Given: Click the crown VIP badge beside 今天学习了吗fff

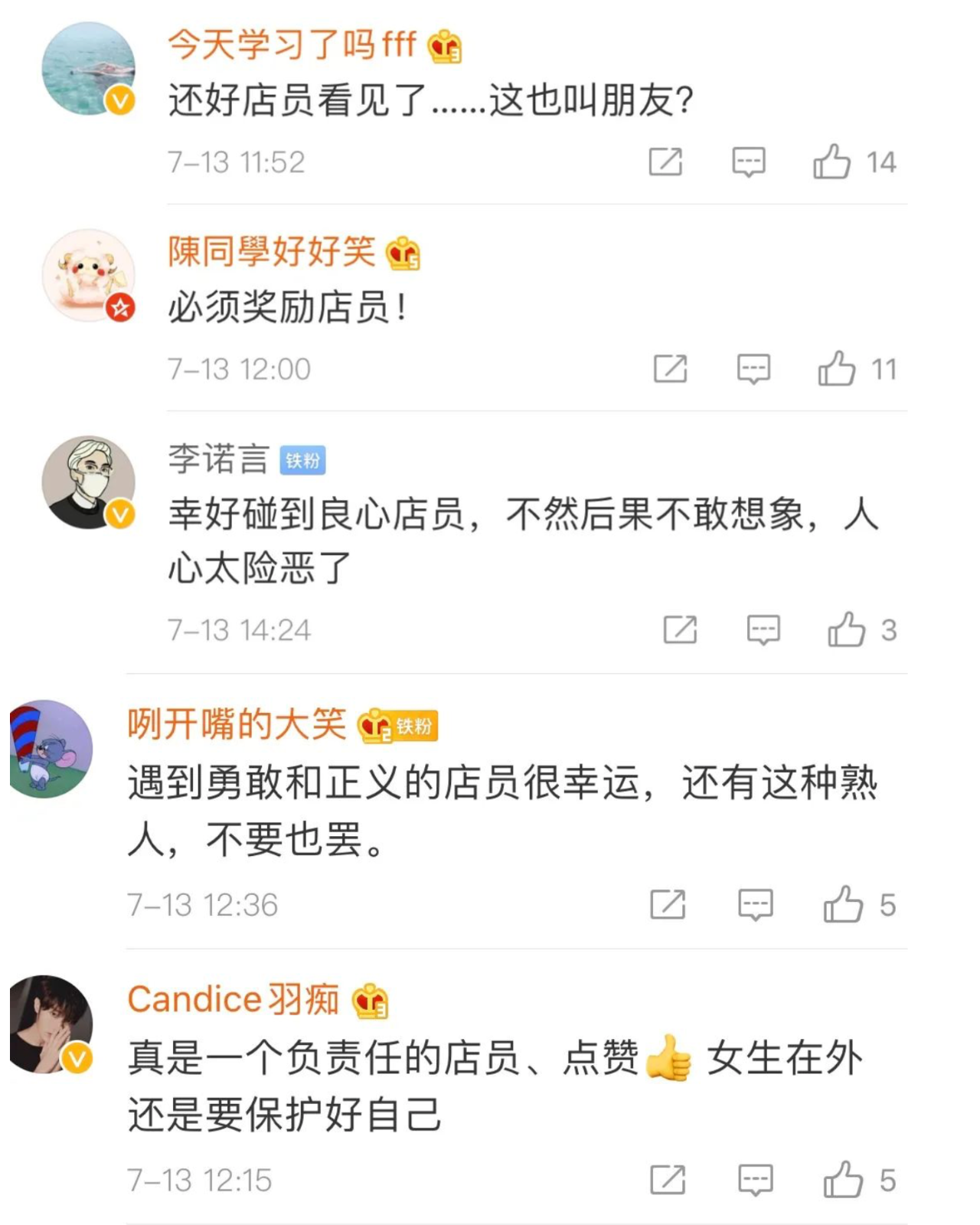Looking at the screenshot, I should (443, 47).
